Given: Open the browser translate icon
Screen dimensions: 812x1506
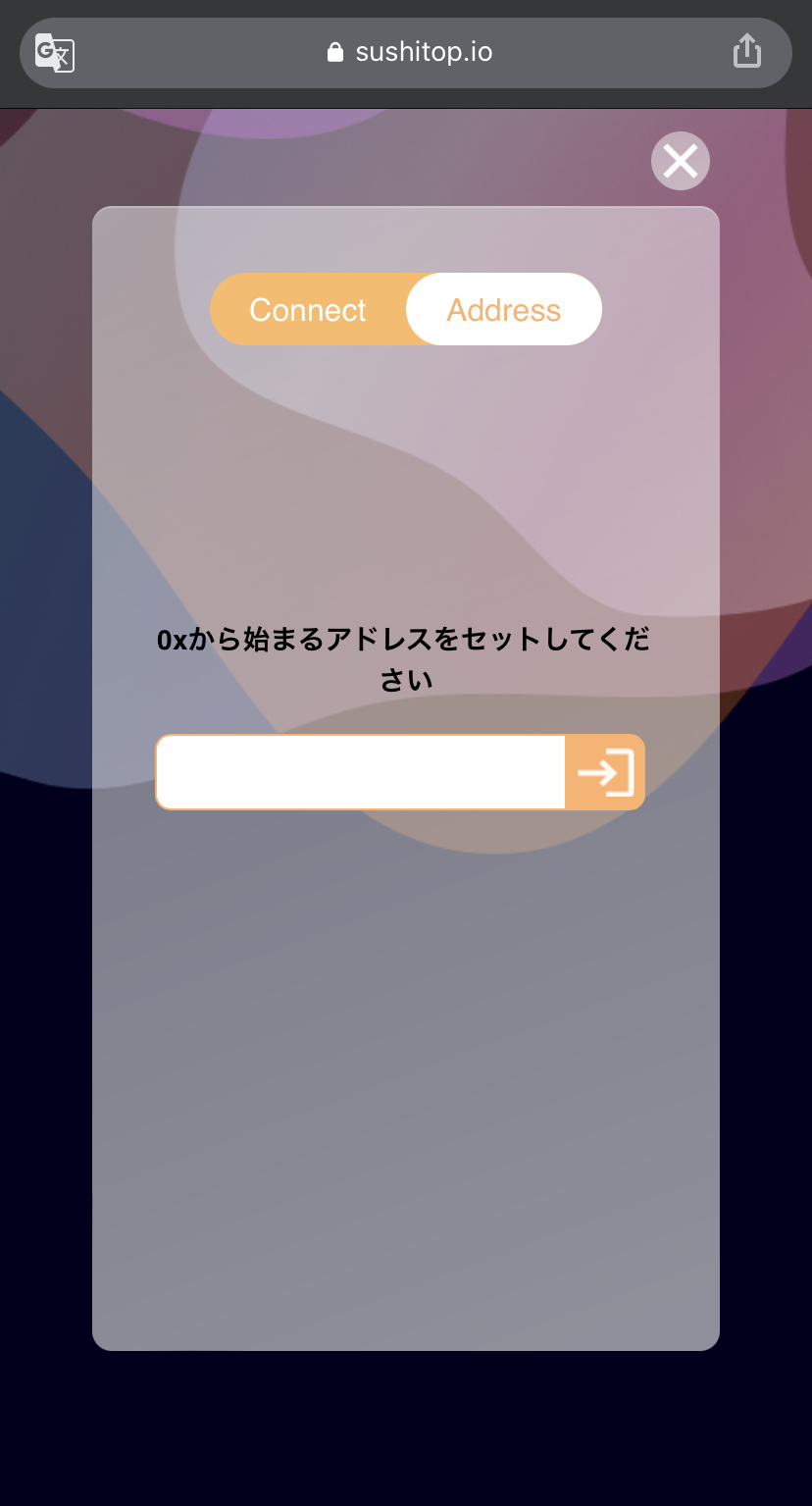Looking at the screenshot, I should pos(55,53).
